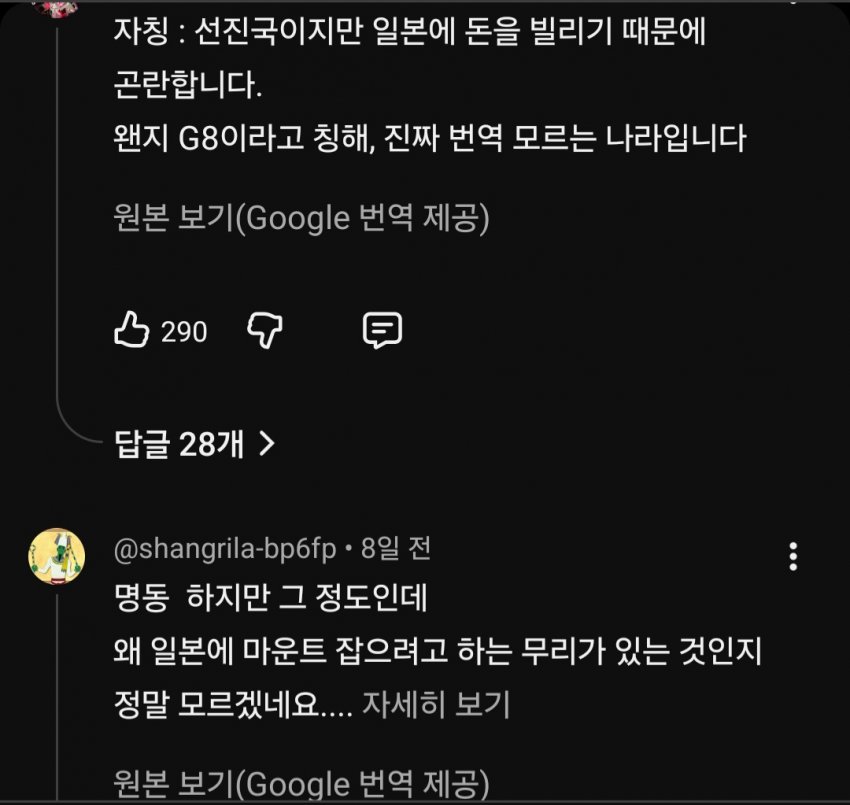This screenshot has width=850, height=805.
Task: Show original text of the G8 comment
Action: point(301,217)
